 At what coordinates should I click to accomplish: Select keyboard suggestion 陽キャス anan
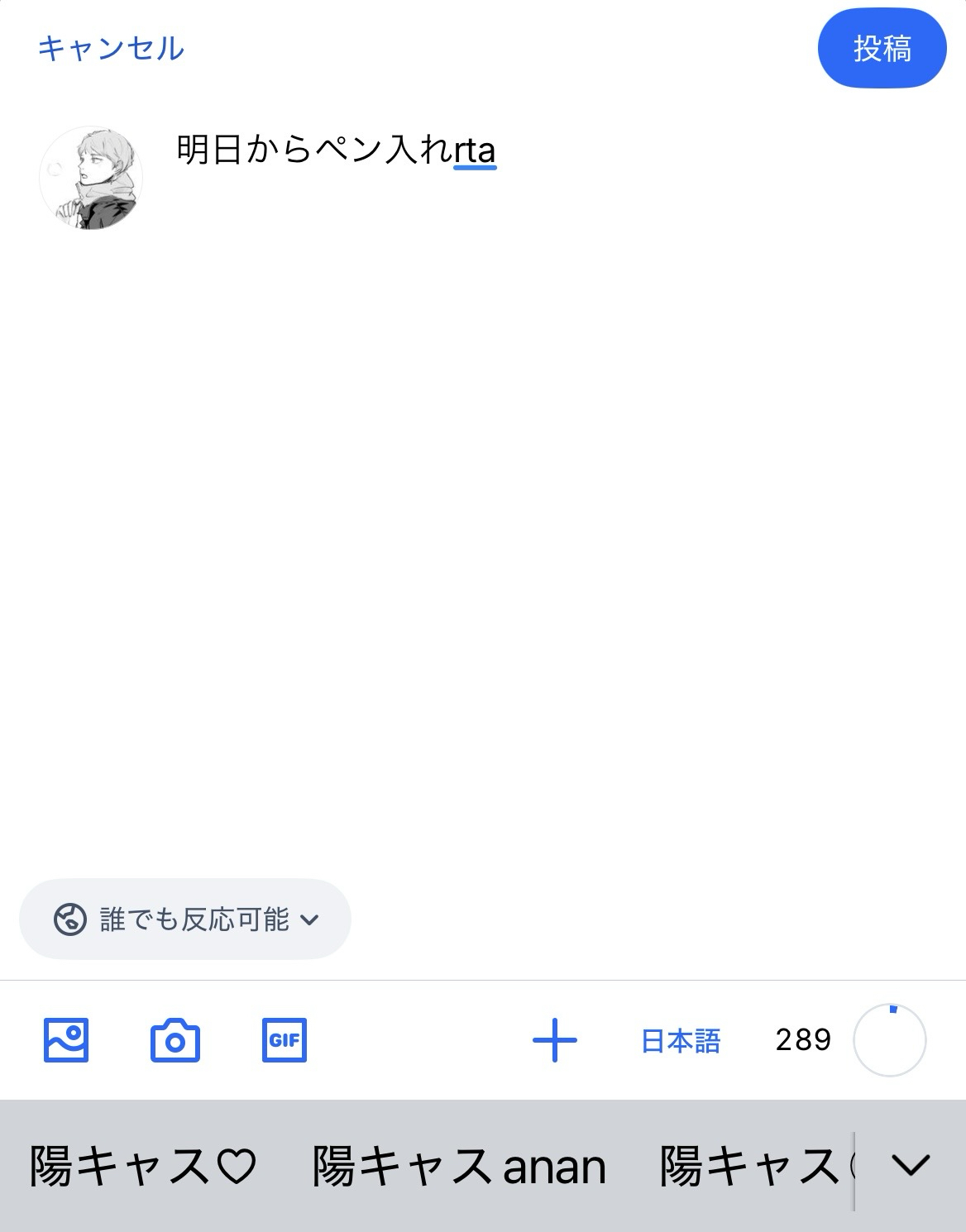(x=458, y=1166)
